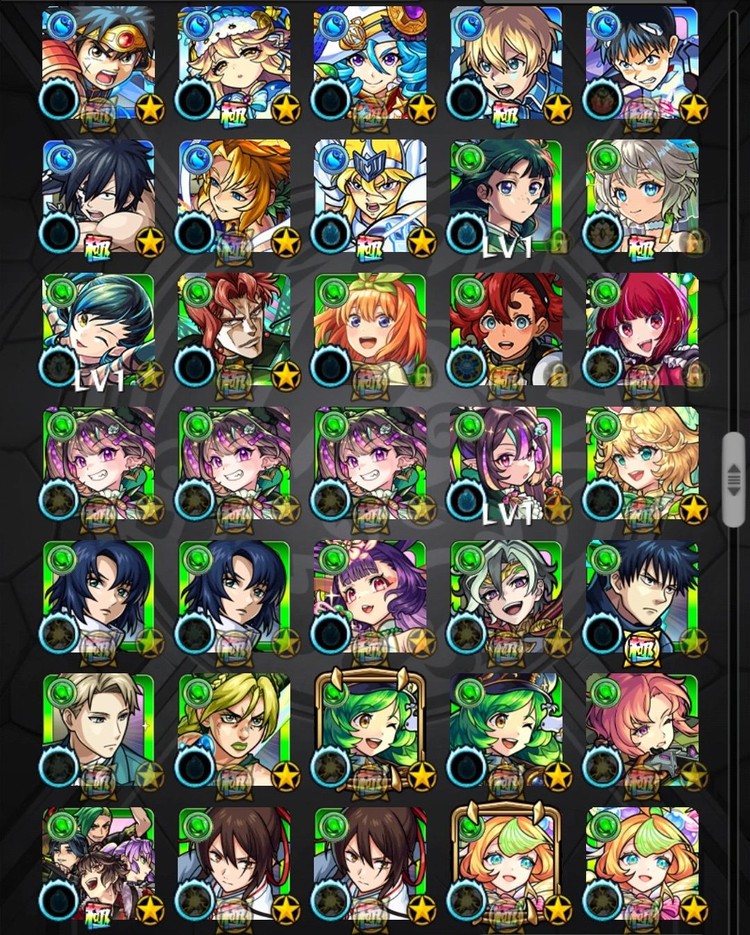Open the crimson-haired girl with fang smile
The width and height of the screenshot is (750, 935).
642,330
